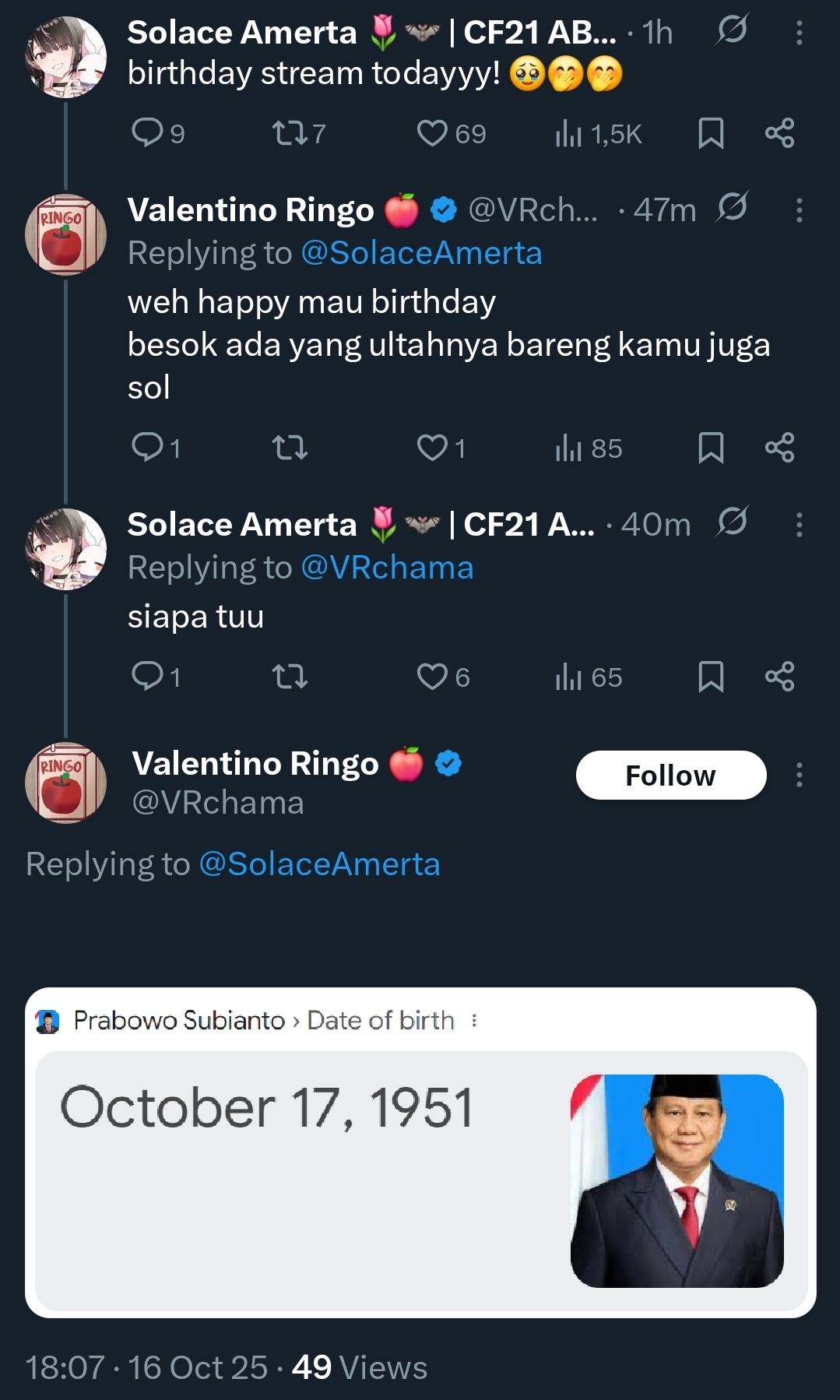The width and height of the screenshot is (840, 1400).
Task: Open the Prabowo Subianto date of birth image
Action: pyautogui.click(x=420, y=1152)
